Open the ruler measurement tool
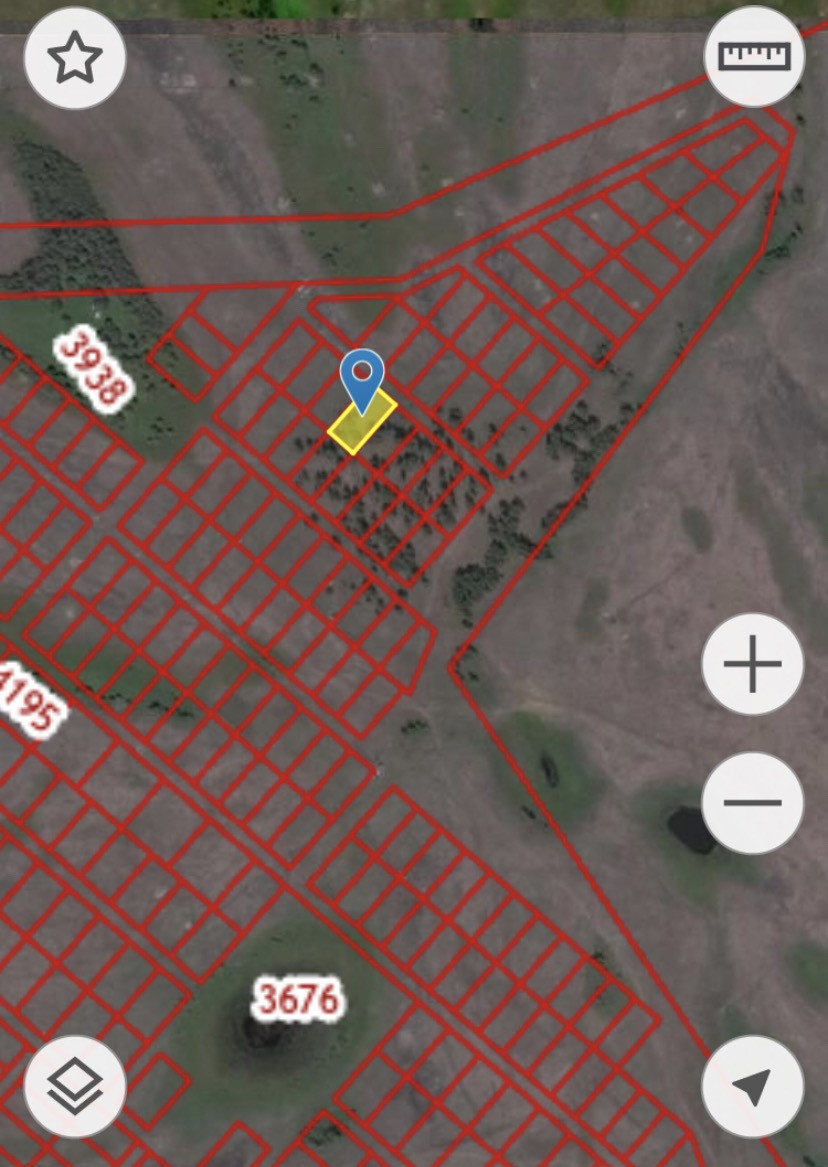 coord(754,56)
